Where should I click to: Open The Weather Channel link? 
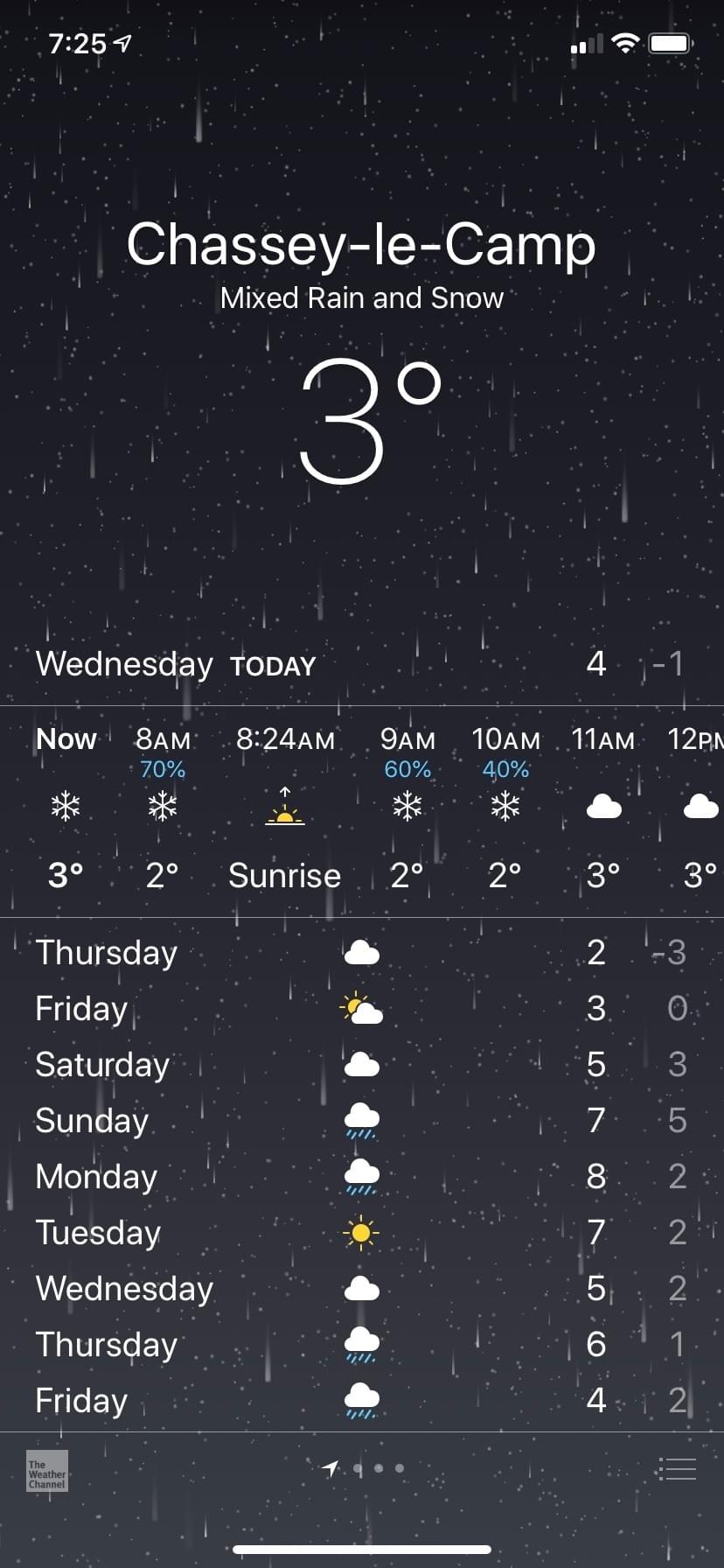47,1471
